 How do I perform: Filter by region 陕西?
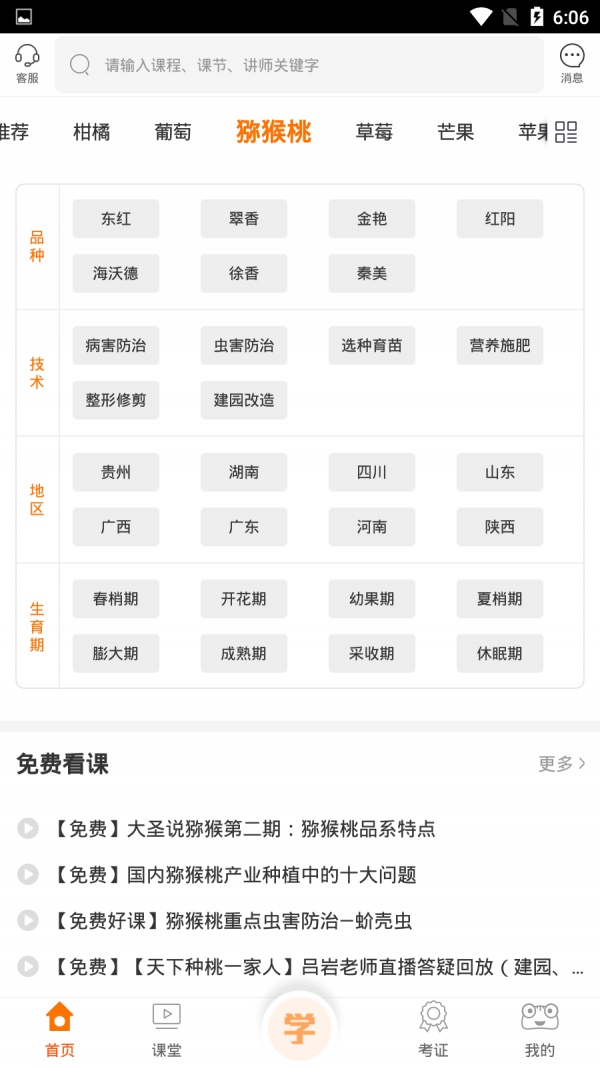click(x=500, y=527)
